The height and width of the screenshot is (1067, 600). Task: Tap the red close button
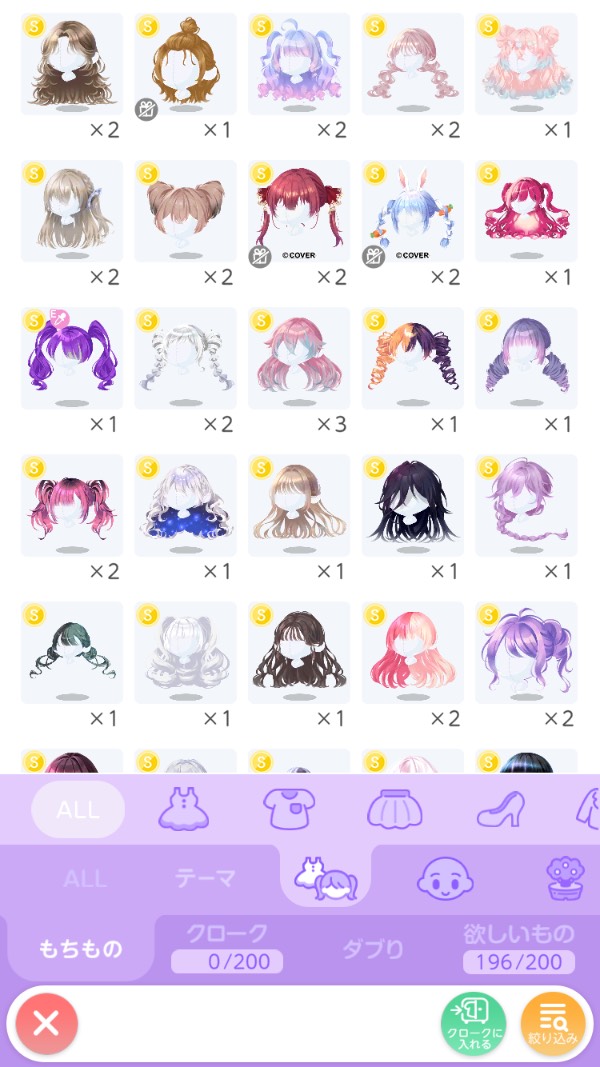[45, 1024]
